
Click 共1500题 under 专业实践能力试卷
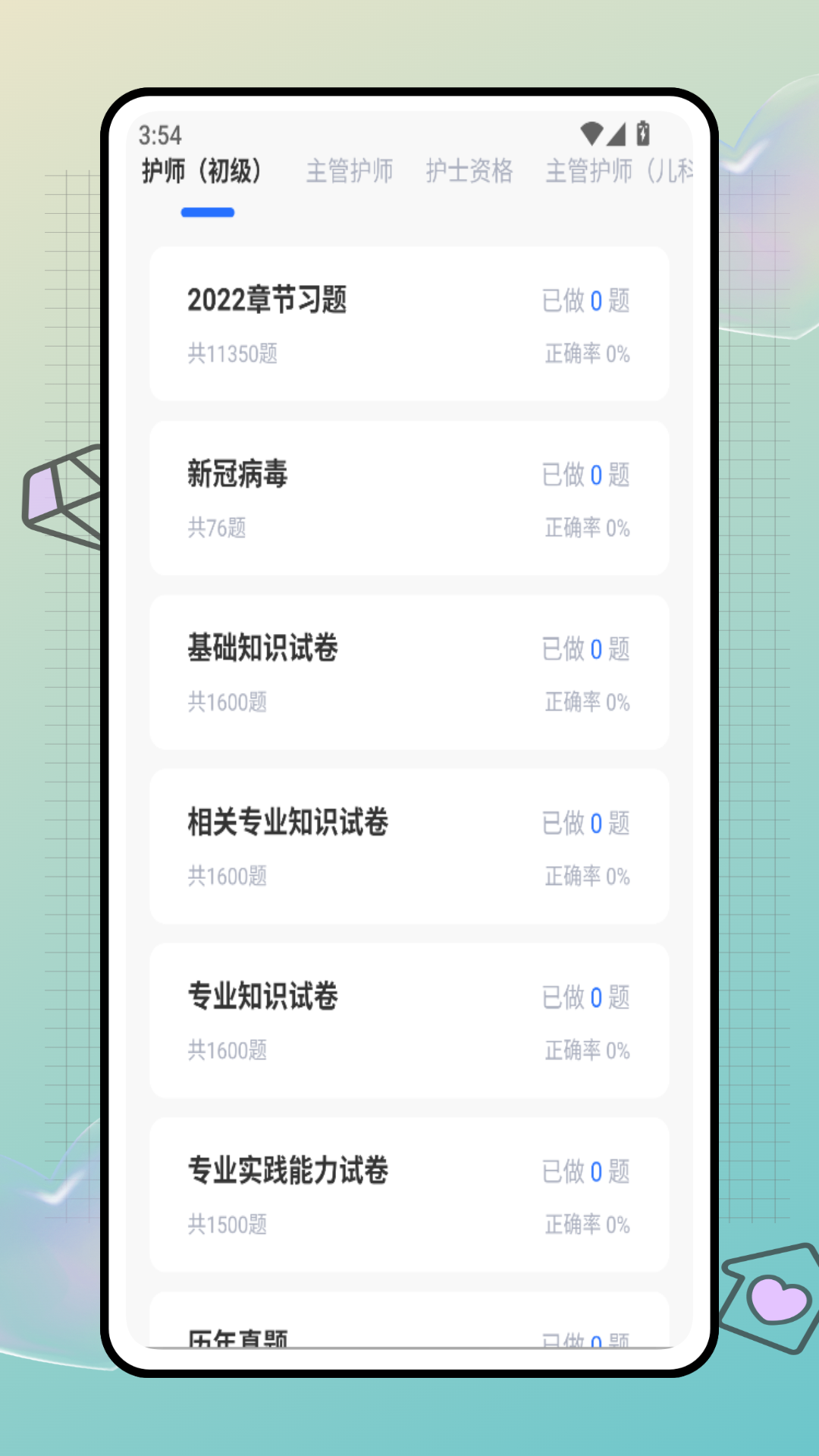coord(227,1225)
